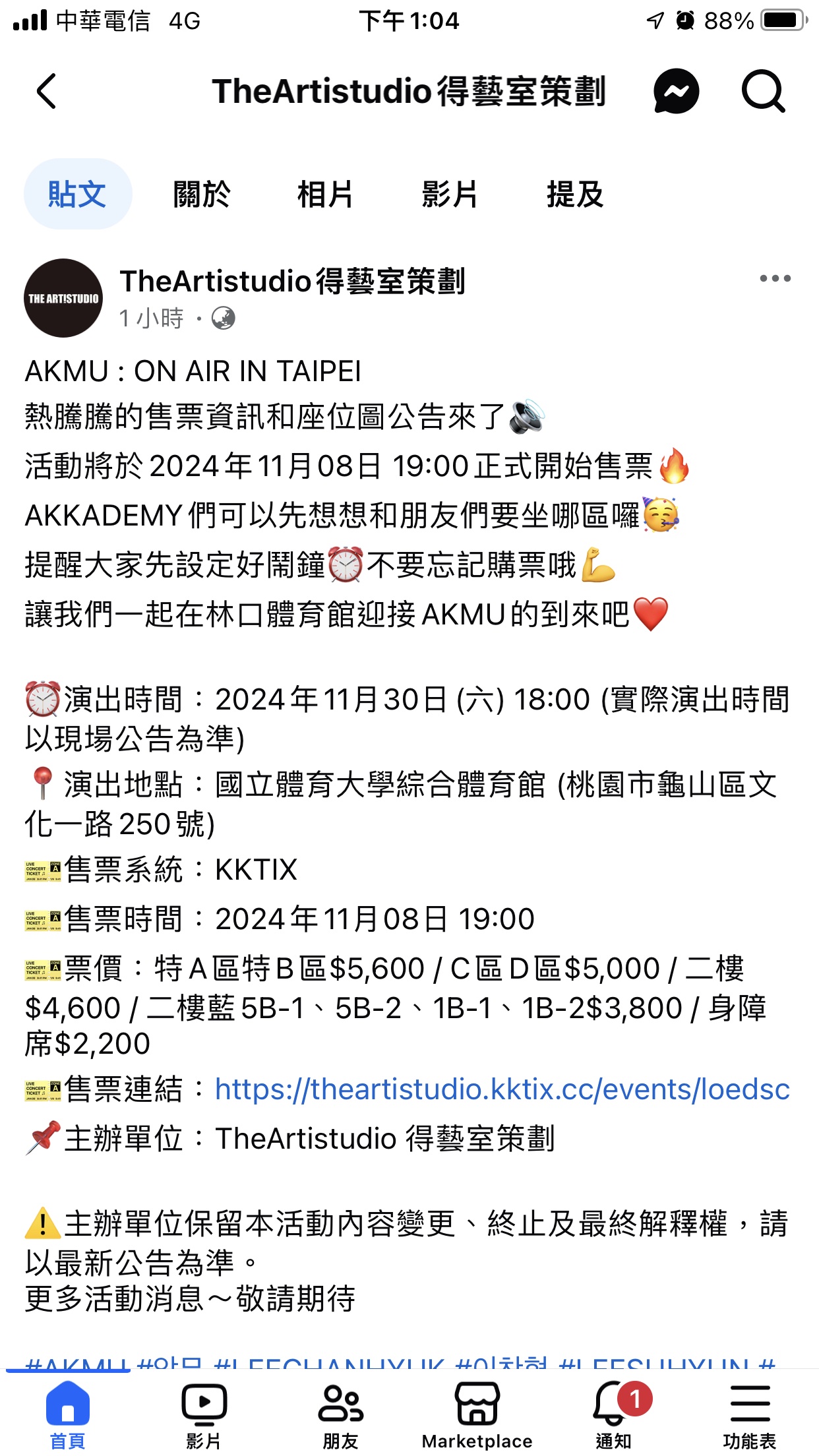
Task: Open TheArtistudio profile picture on the post
Action: tap(63, 298)
